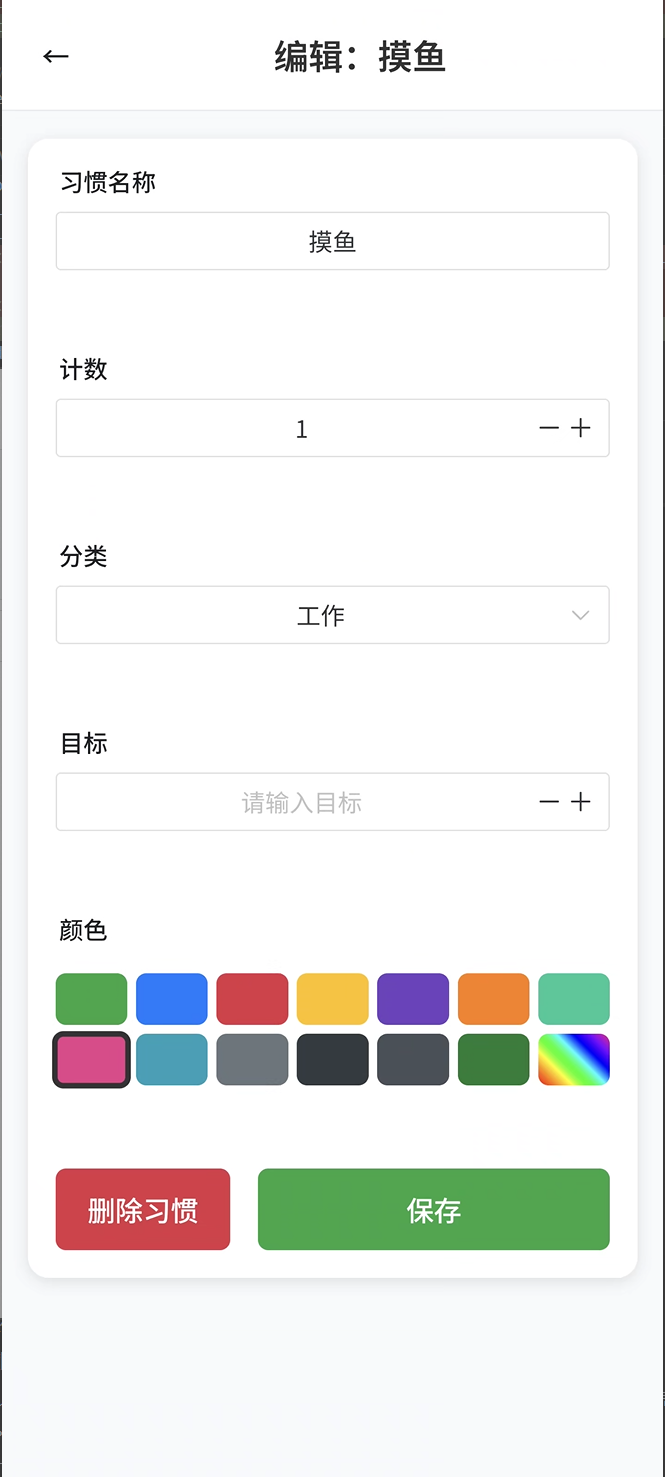
Task: Increase the 目标 value with plus
Action: click(x=581, y=802)
